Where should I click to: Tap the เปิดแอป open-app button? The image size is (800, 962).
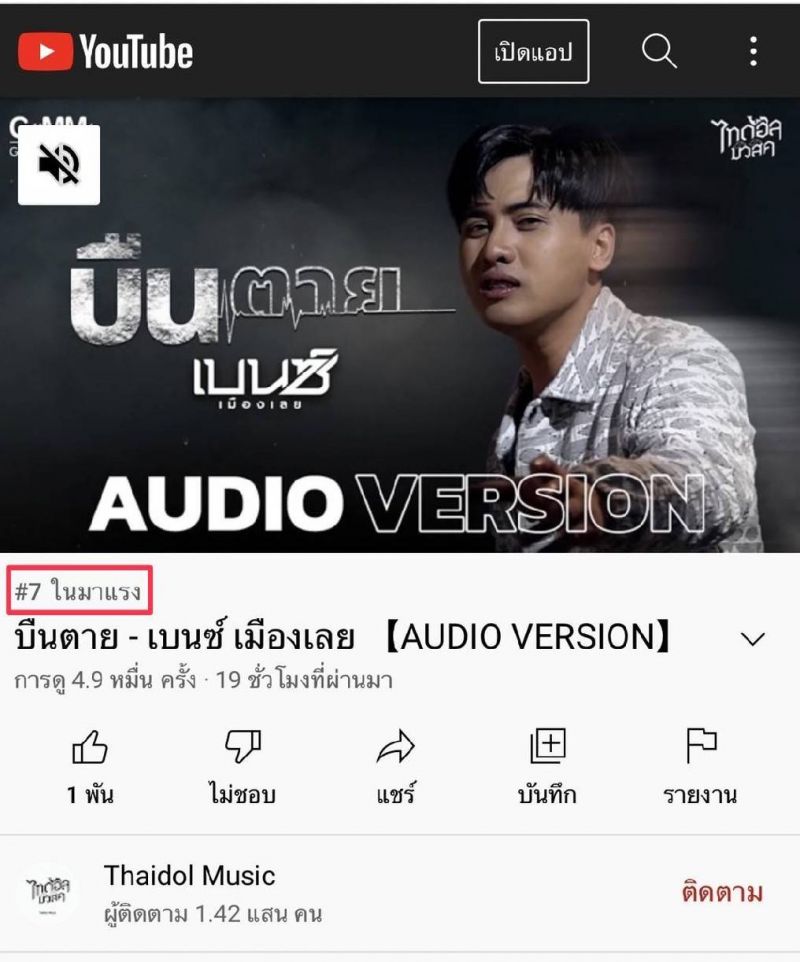pyautogui.click(x=533, y=52)
